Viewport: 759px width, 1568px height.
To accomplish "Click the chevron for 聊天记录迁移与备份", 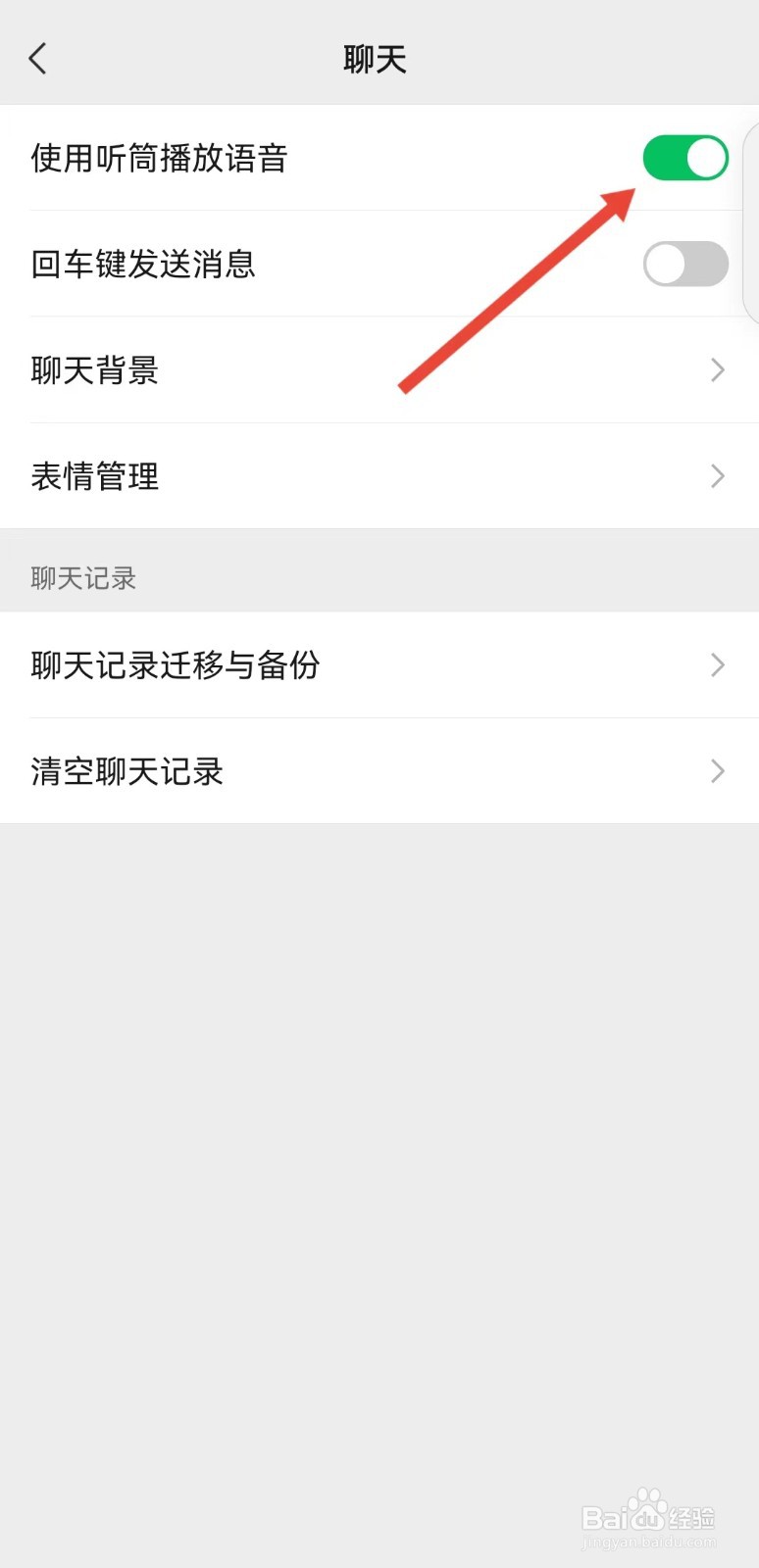I will (717, 665).
